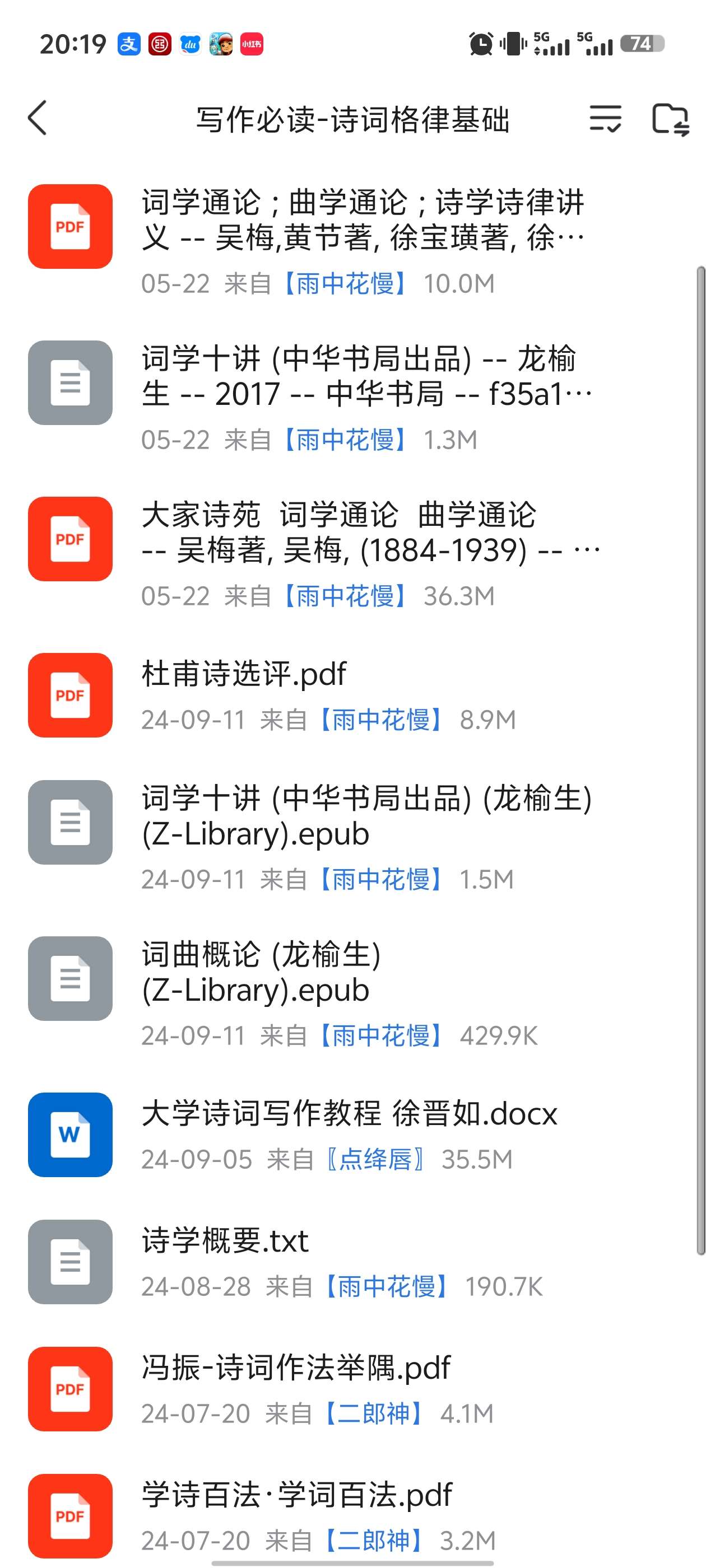Tap 【雨中花慢】 link under 杜甫诗选评.pdf
The image size is (706, 1568).
[x=380, y=720]
